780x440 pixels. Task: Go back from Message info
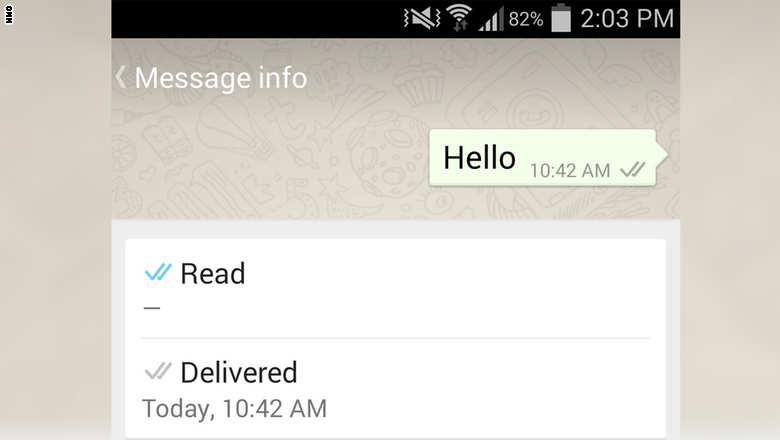(x=121, y=77)
